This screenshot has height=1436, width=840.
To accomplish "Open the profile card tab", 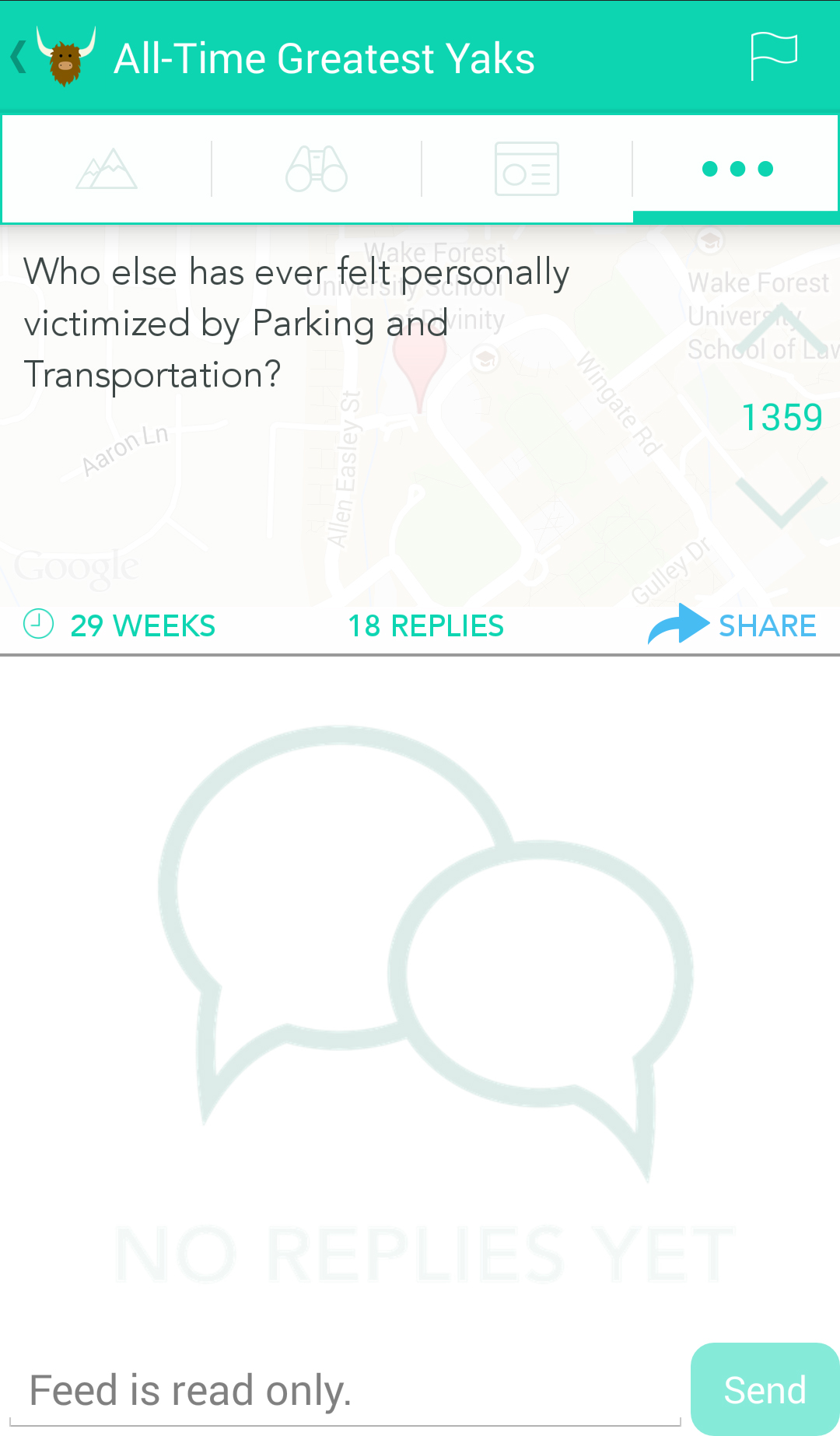I will tap(527, 169).
